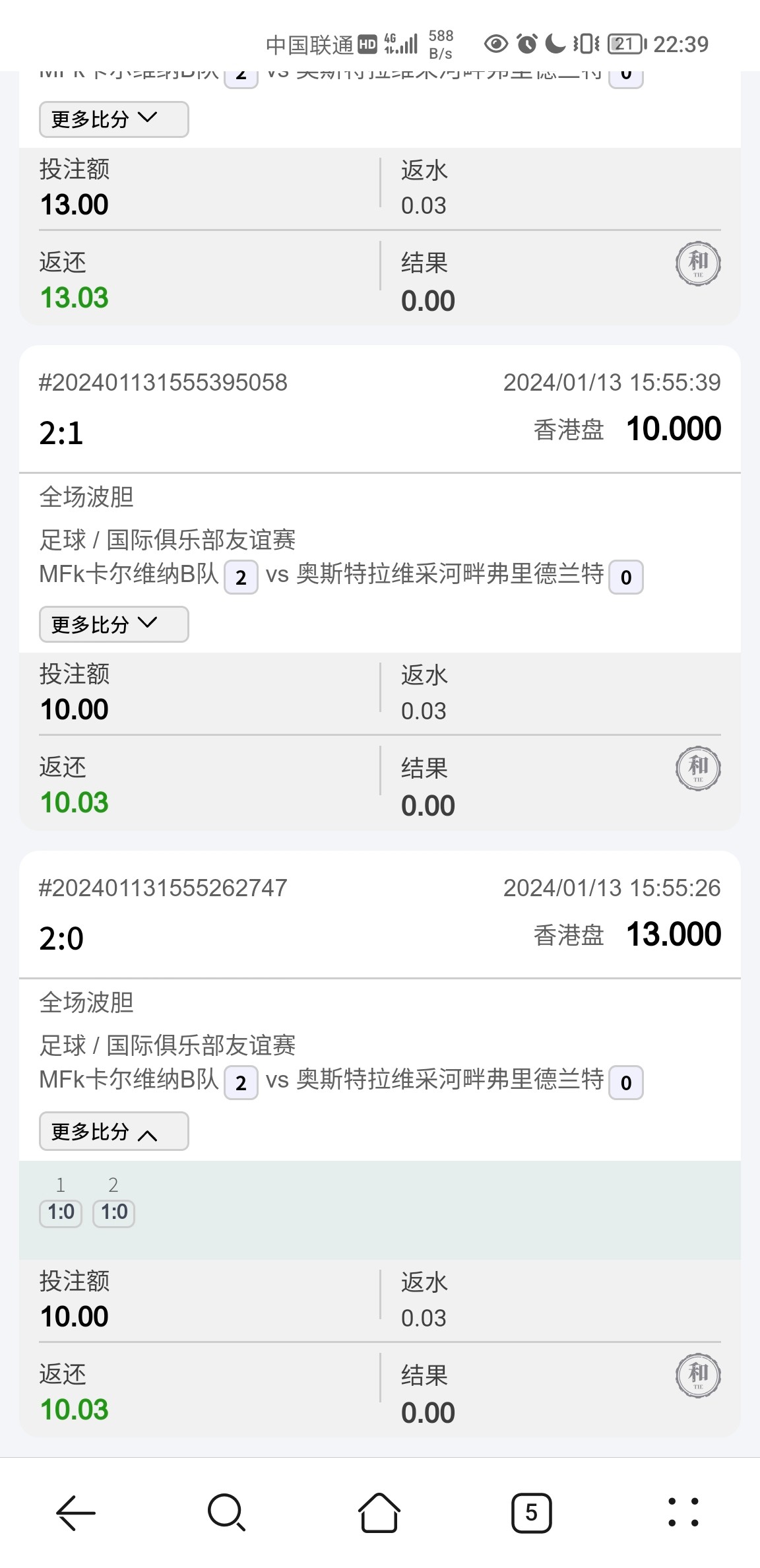Open the tab switcher showing 5 tabs
760x1568 pixels.
[x=531, y=1512]
